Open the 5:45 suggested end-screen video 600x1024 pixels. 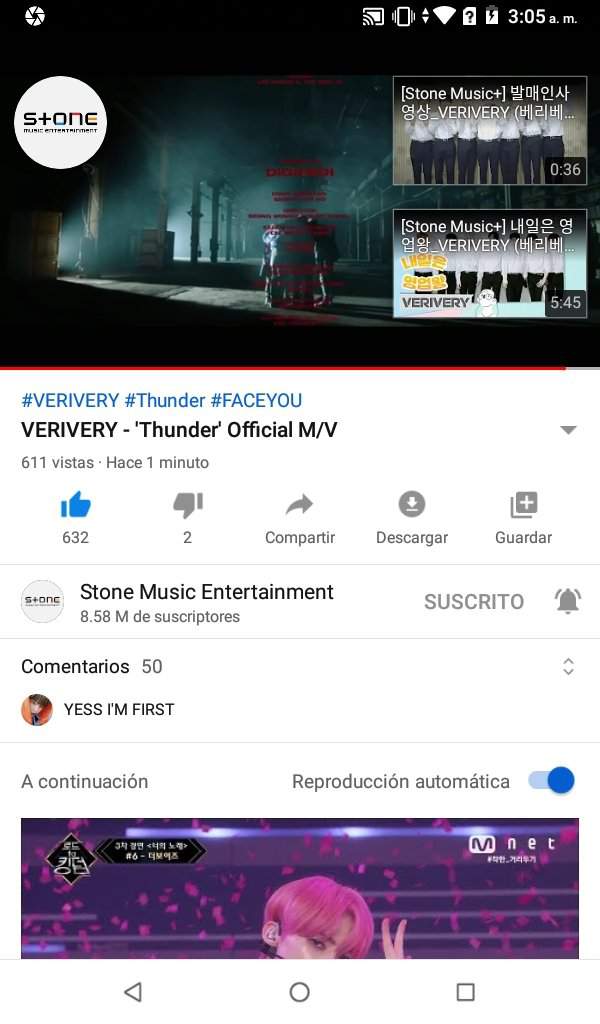(x=489, y=263)
